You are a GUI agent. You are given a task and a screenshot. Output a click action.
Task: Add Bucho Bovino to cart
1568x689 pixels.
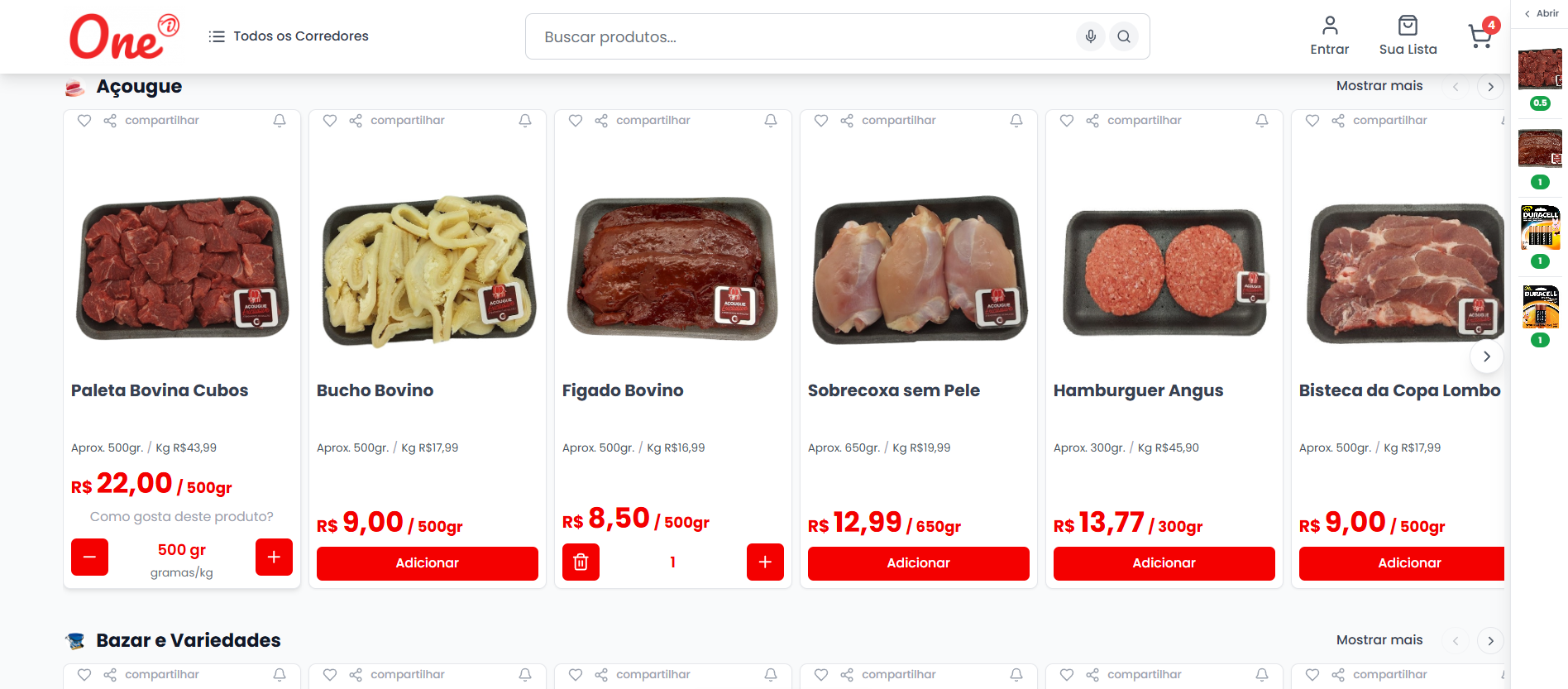[x=427, y=563]
